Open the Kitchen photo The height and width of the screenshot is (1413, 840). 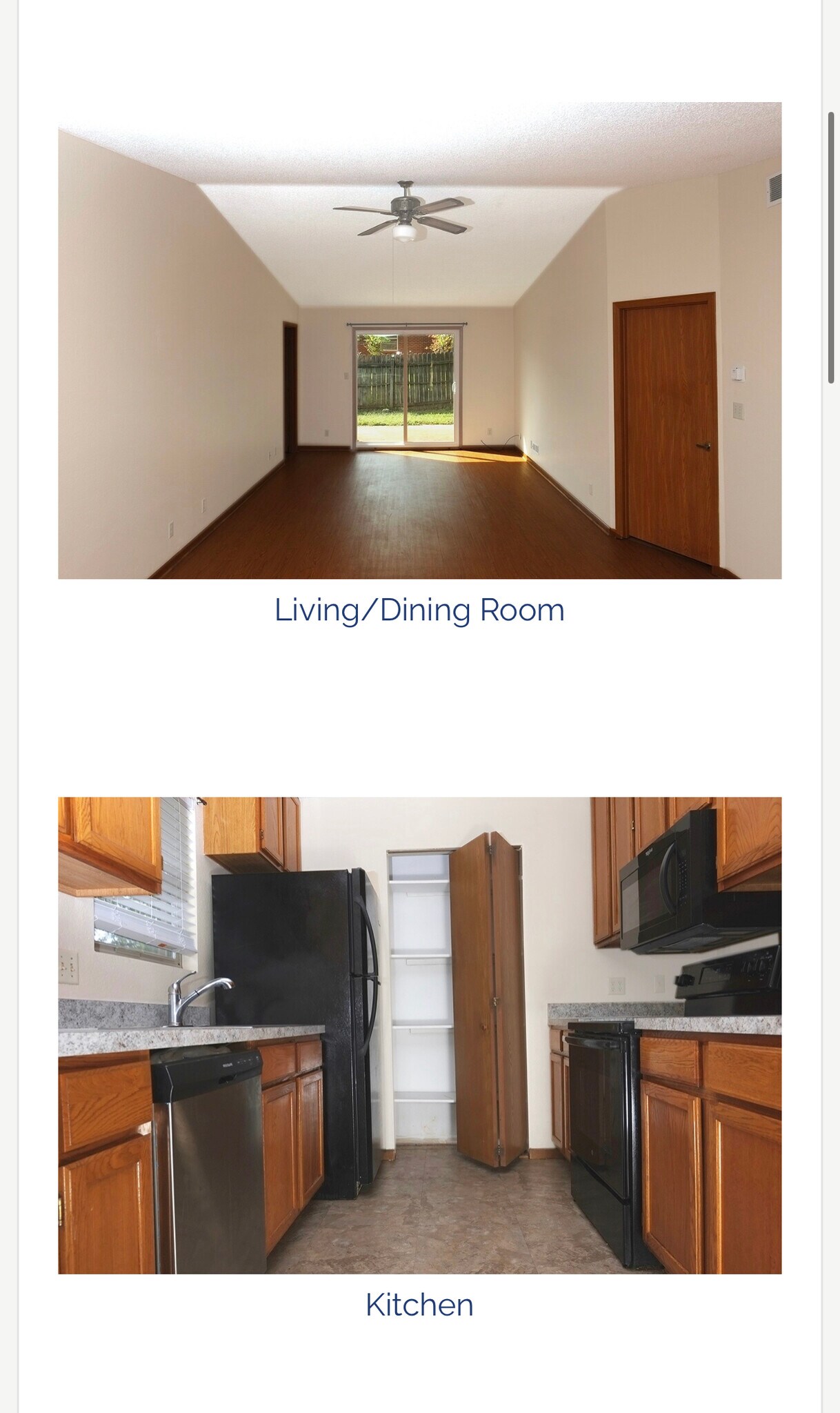419,1035
